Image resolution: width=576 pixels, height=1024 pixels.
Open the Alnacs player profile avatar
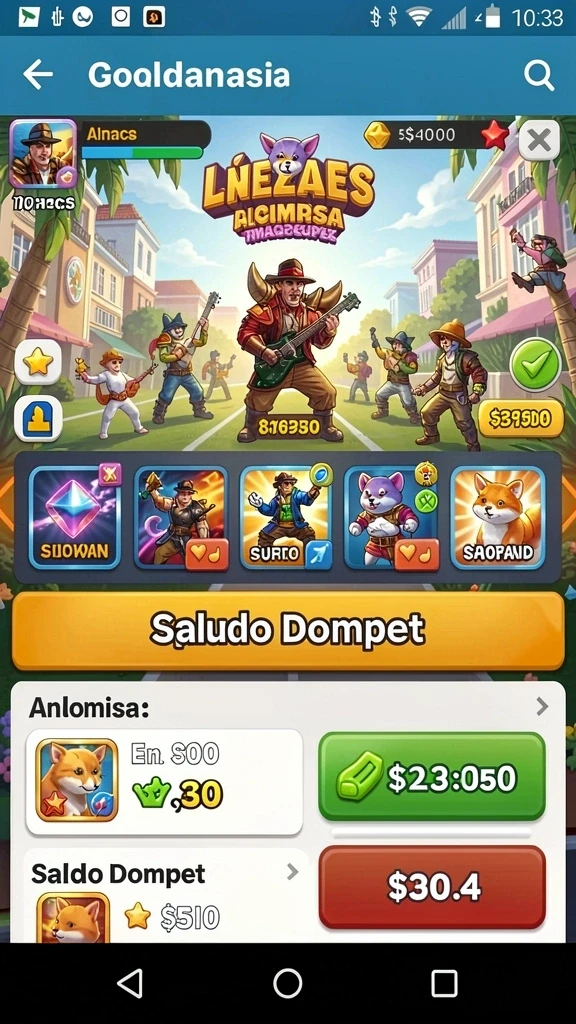(x=43, y=154)
